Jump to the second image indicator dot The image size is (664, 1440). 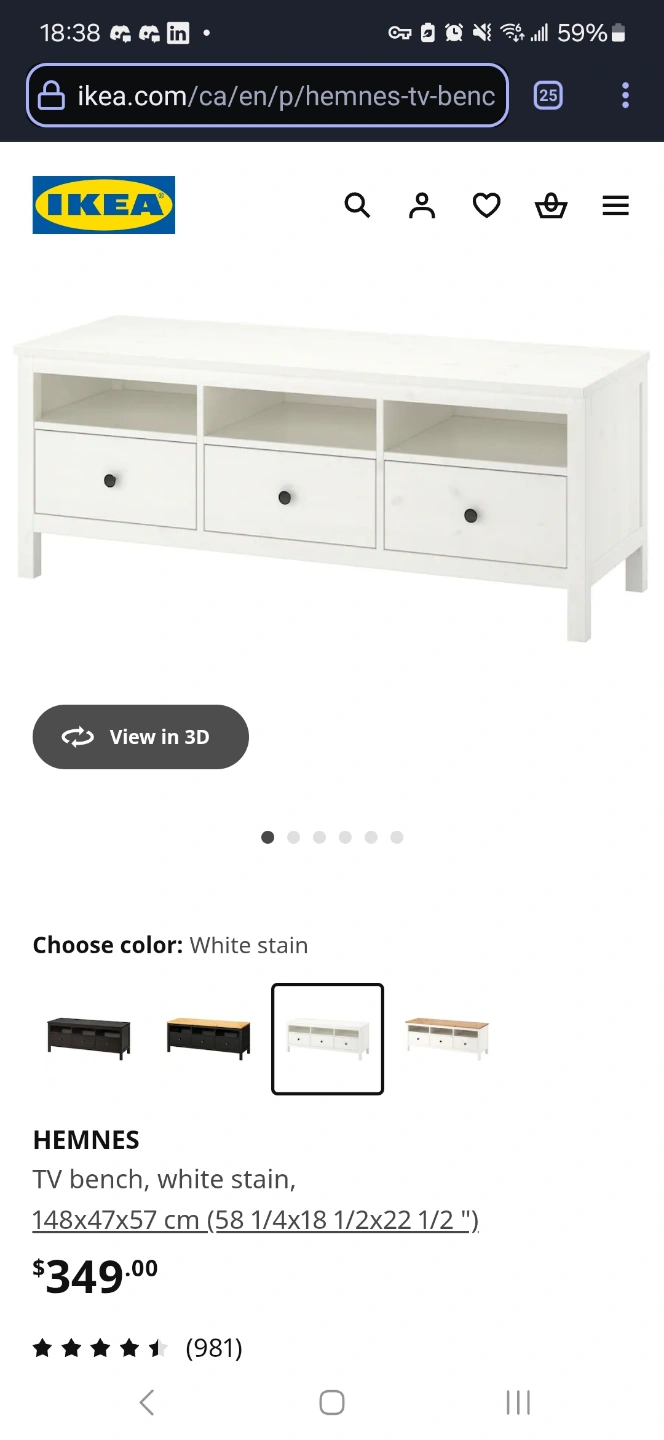point(293,837)
